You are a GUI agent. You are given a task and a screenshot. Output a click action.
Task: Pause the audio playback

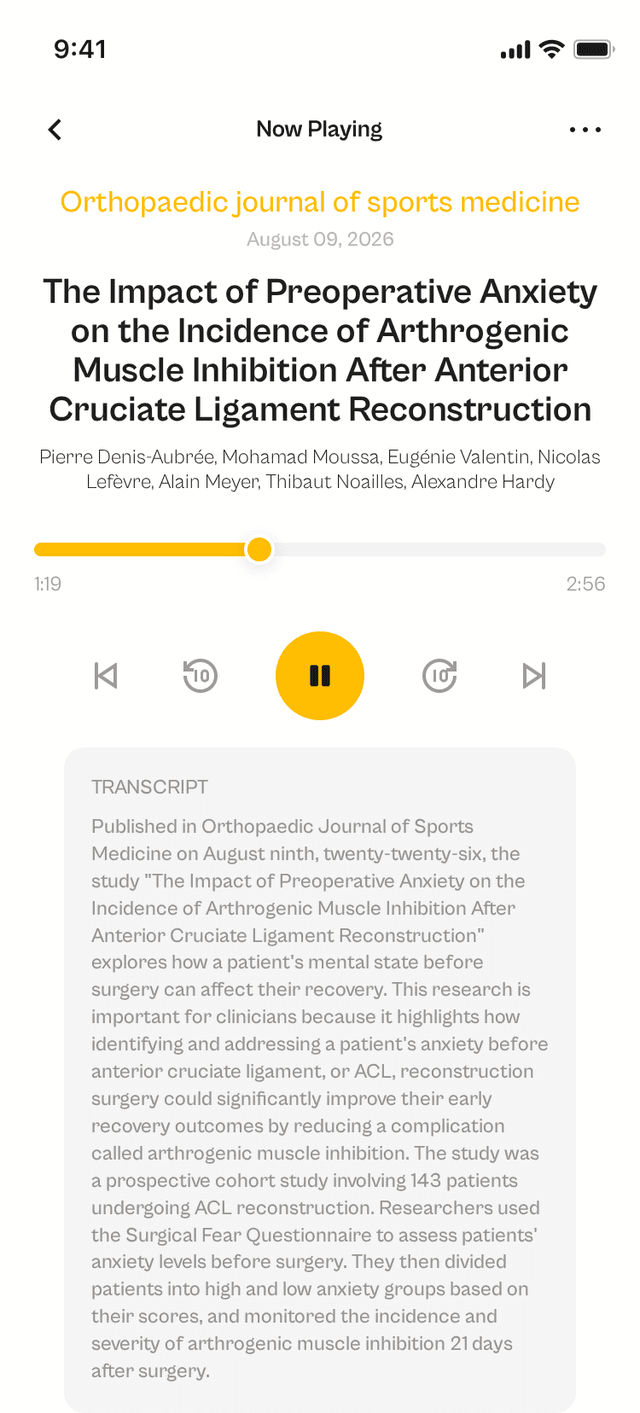click(x=320, y=676)
